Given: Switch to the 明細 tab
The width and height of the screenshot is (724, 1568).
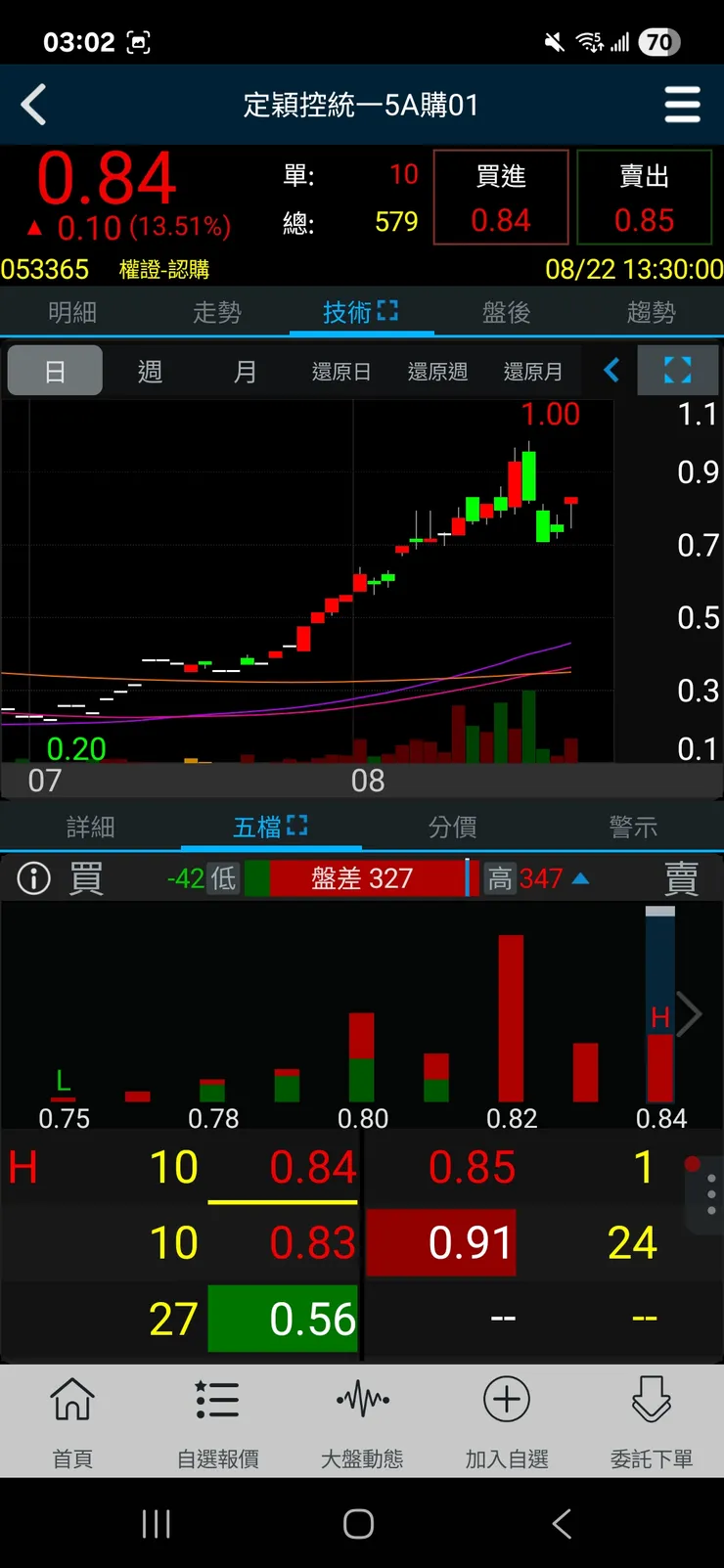Looking at the screenshot, I should [x=72, y=312].
